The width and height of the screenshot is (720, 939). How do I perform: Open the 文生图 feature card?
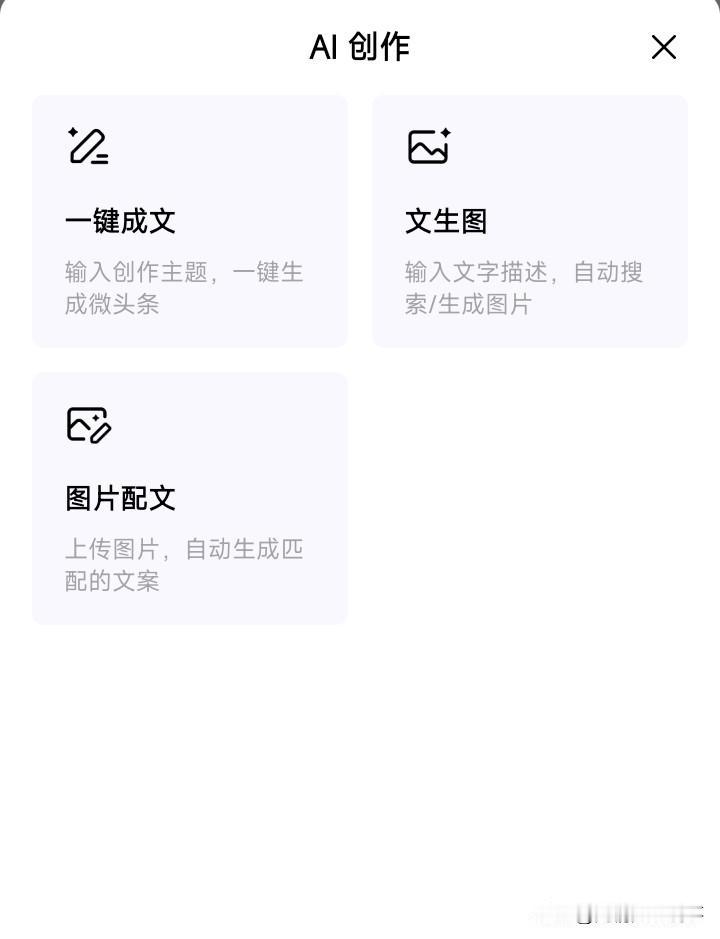pyautogui.click(x=530, y=220)
